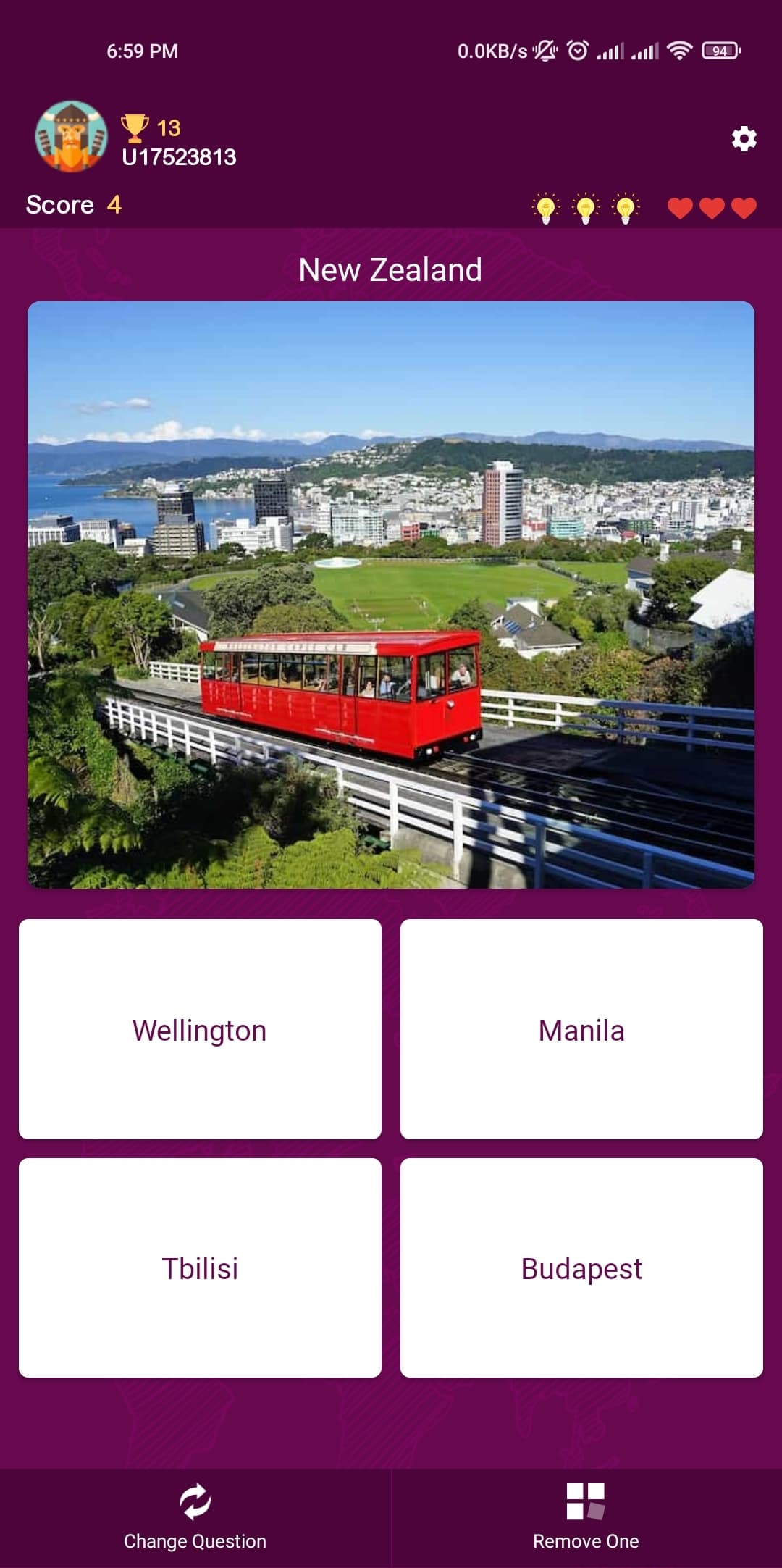Open the user profile avatar
782x1568 pixels.
pos(71,137)
